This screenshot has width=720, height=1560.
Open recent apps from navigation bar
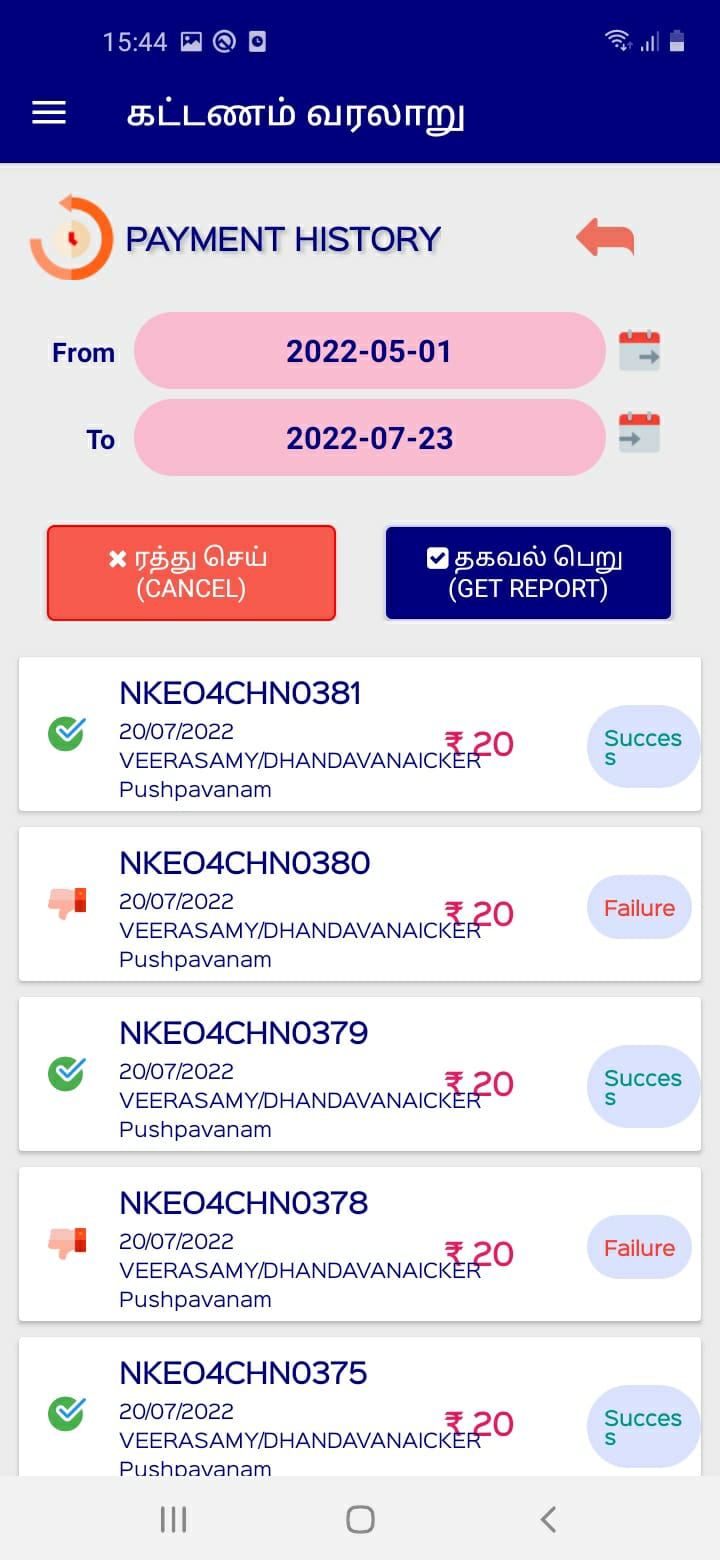(173, 1519)
